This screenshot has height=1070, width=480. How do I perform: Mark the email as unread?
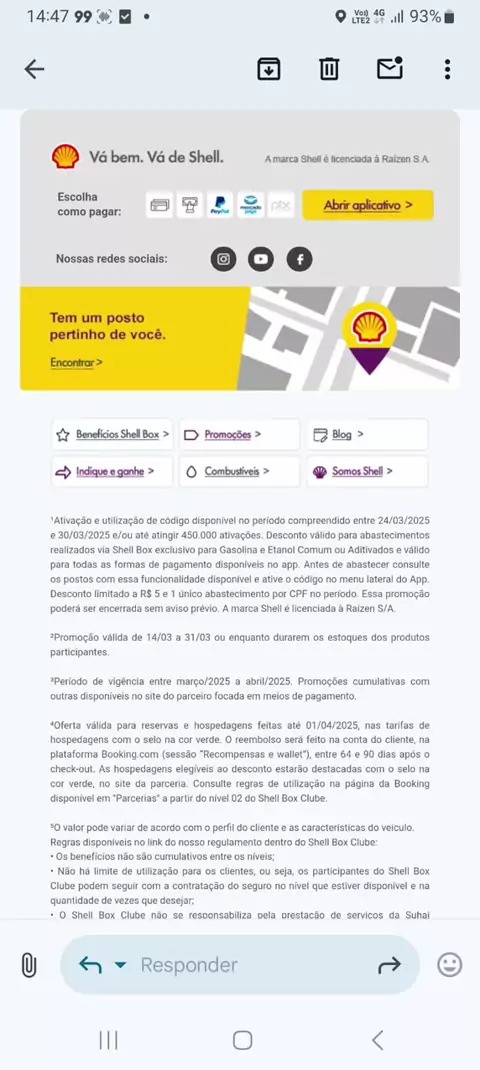pyautogui.click(x=390, y=69)
